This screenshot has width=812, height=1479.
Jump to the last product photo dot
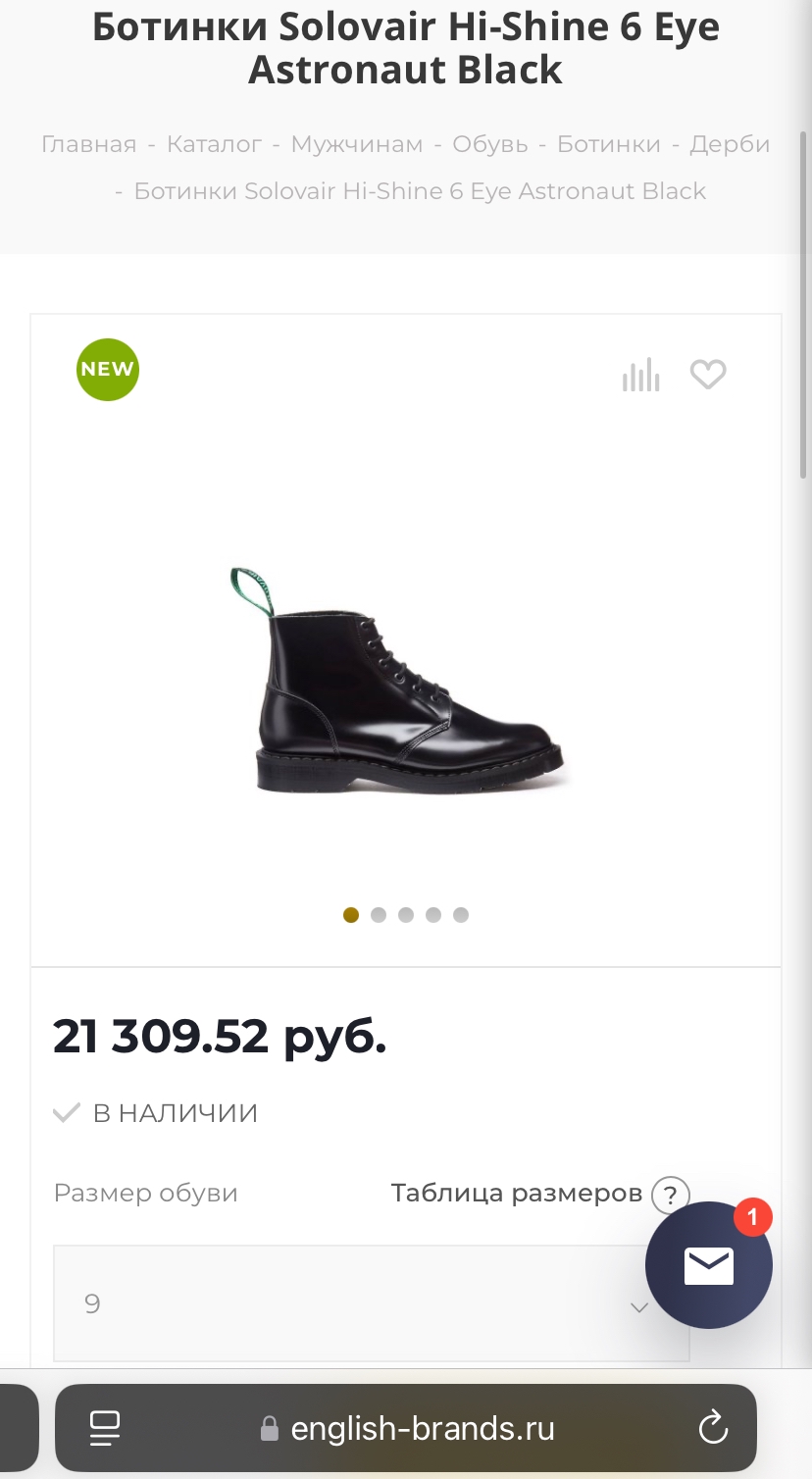(x=461, y=915)
